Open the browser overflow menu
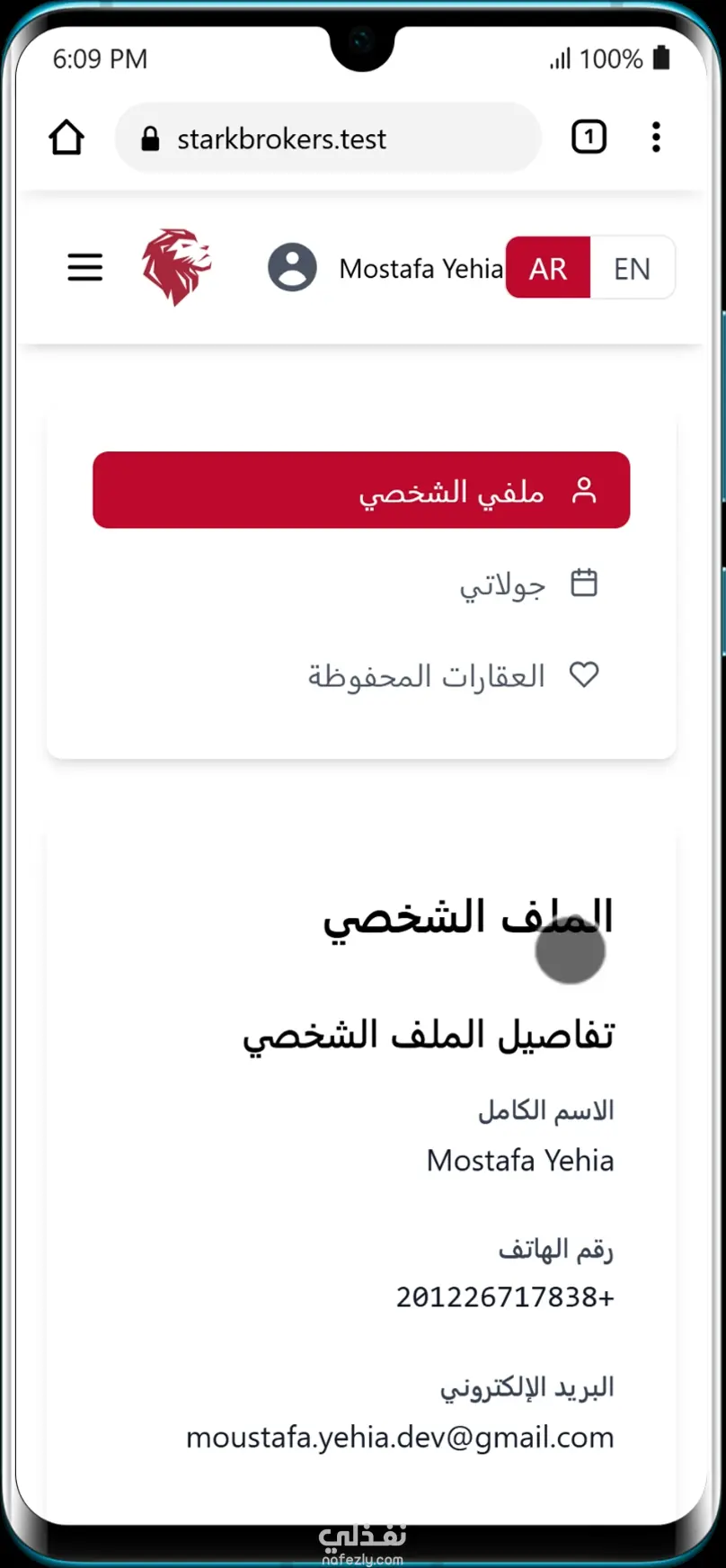Viewport: 726px width, 1568px height. pos(656,138)
